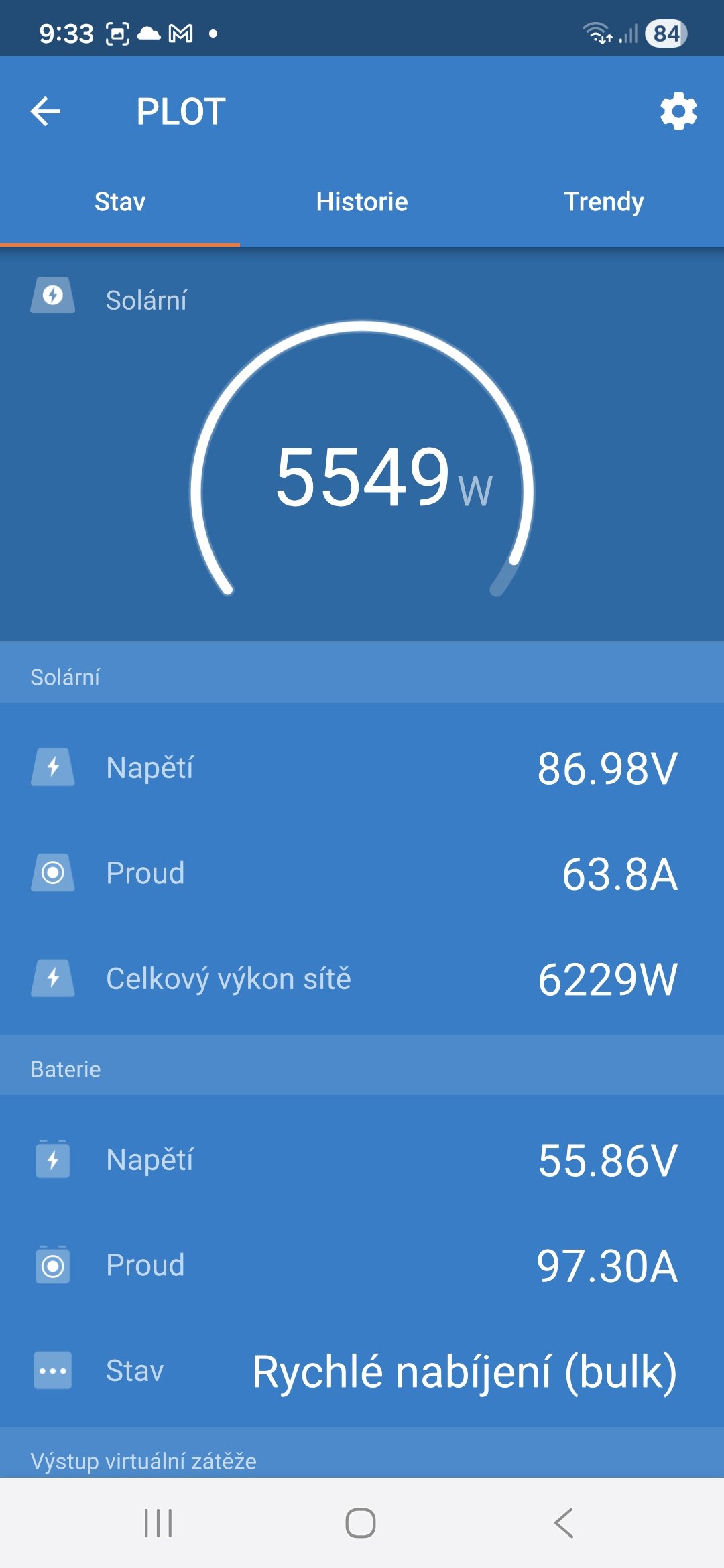Viewport: 724px width, 1568px height.
Task: Open the settings gear icon
Action: pos(678,111)
